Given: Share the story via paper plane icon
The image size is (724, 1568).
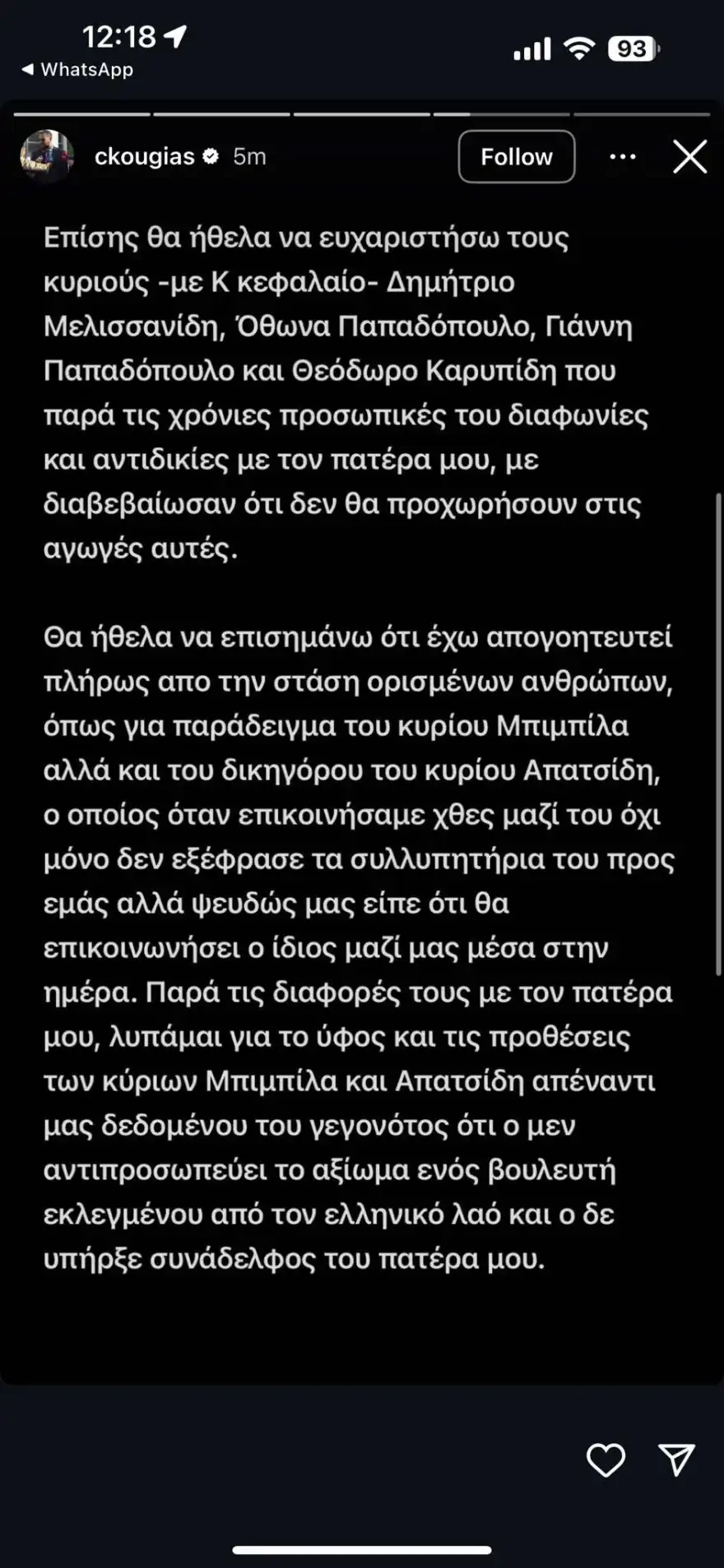Looking at the screenshot, I should point(677,1459).
